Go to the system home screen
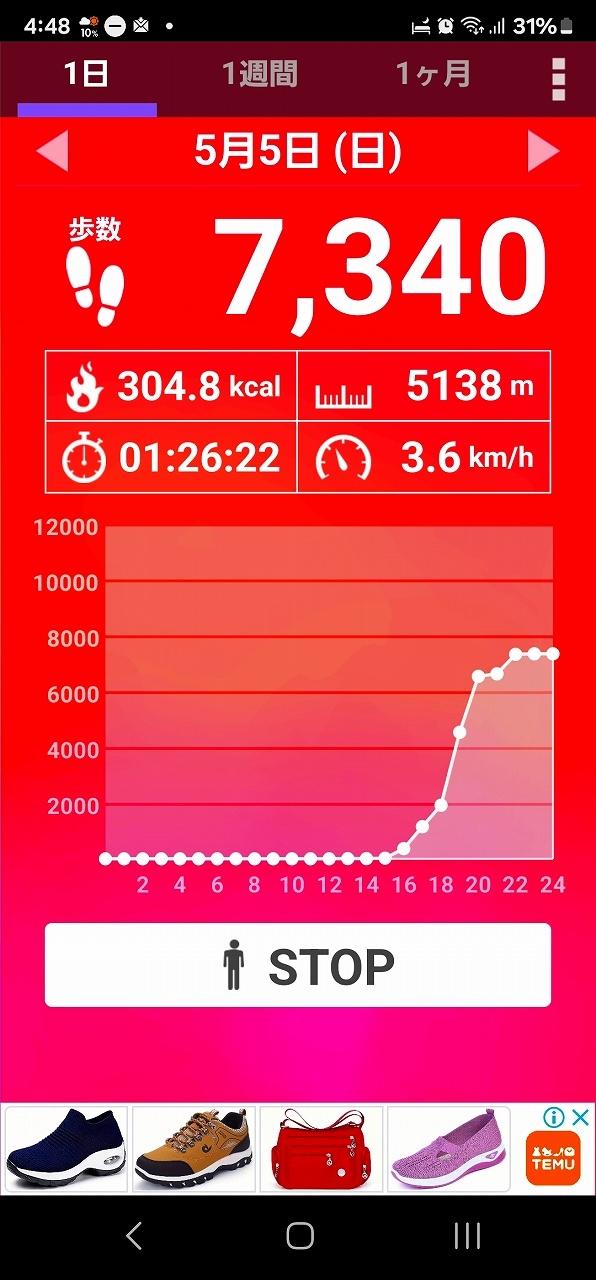The image size is (596, 1280). (299, 1236)
